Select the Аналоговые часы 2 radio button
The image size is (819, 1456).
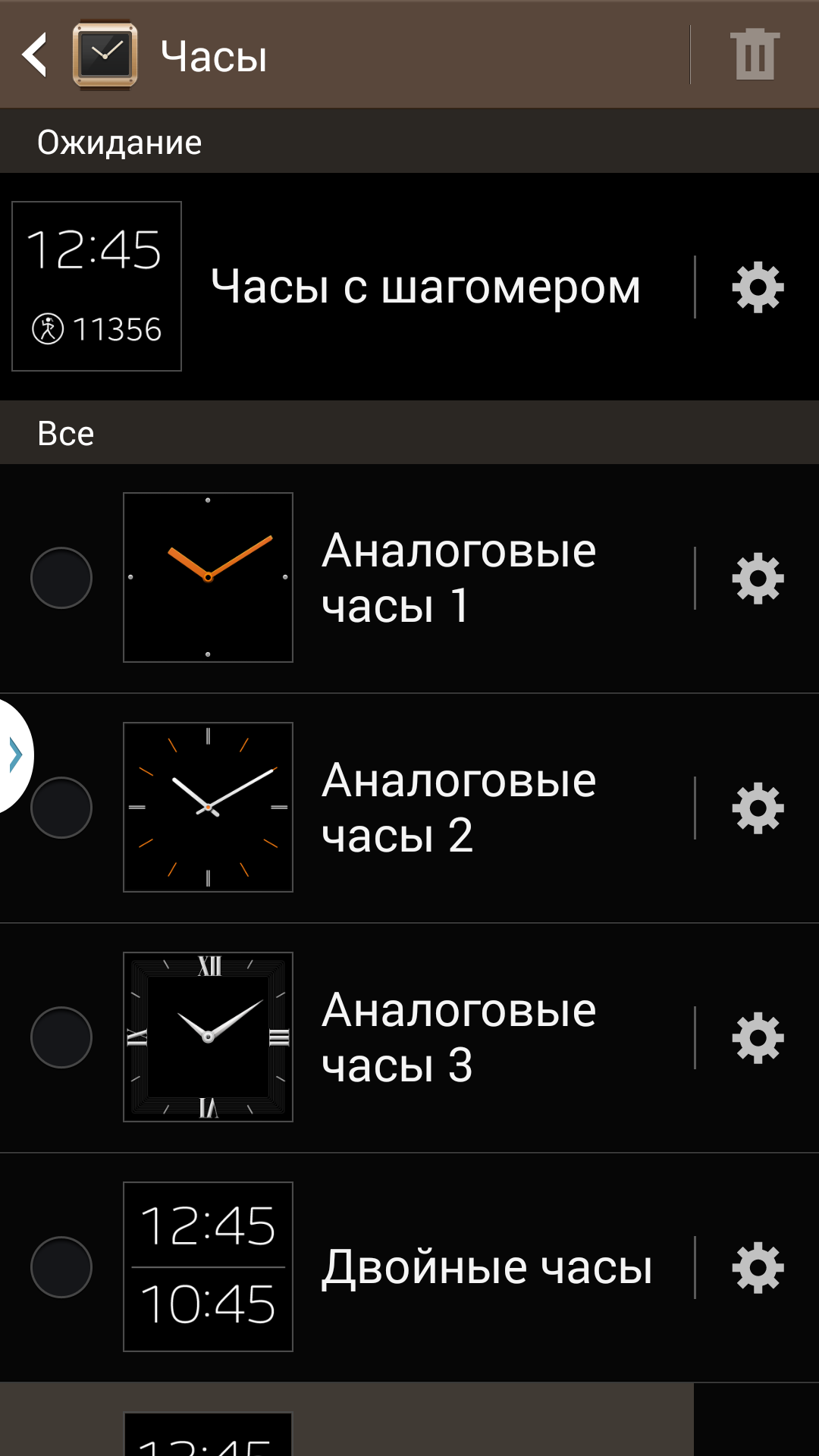point(61,808)
